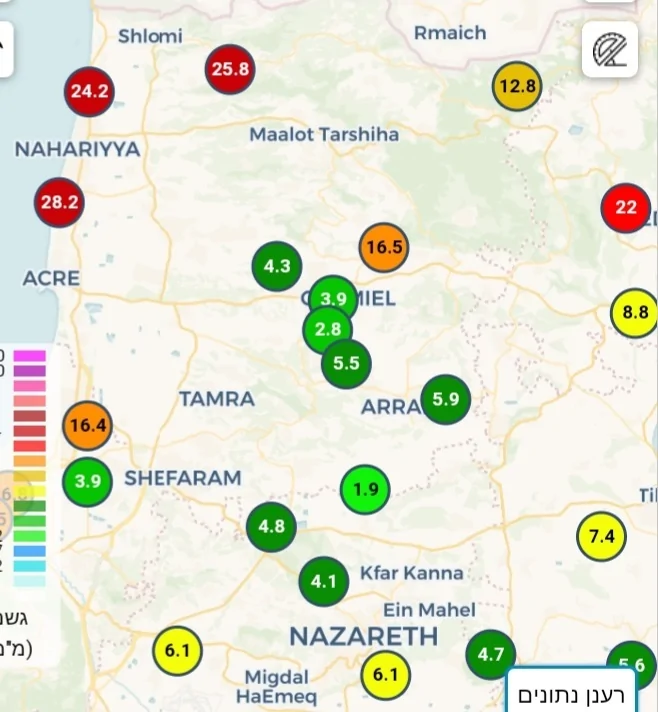View the 4.1 marker near Kfar Kanna
The width and height of the screenshot is (658, 712).
[324, 581]
